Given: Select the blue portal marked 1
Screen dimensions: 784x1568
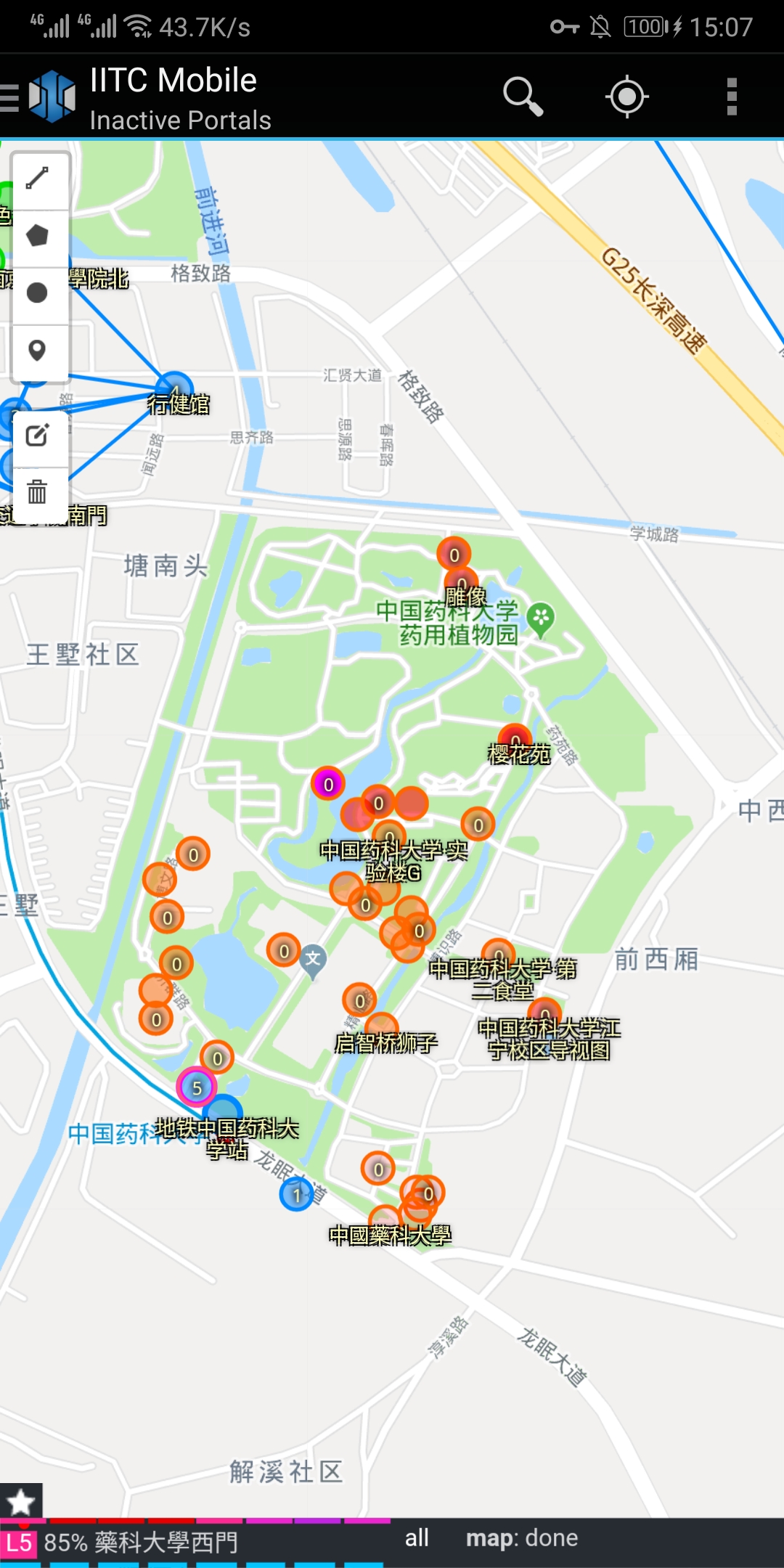Looking at the screenshot, I should click(x=296, y=1194).
